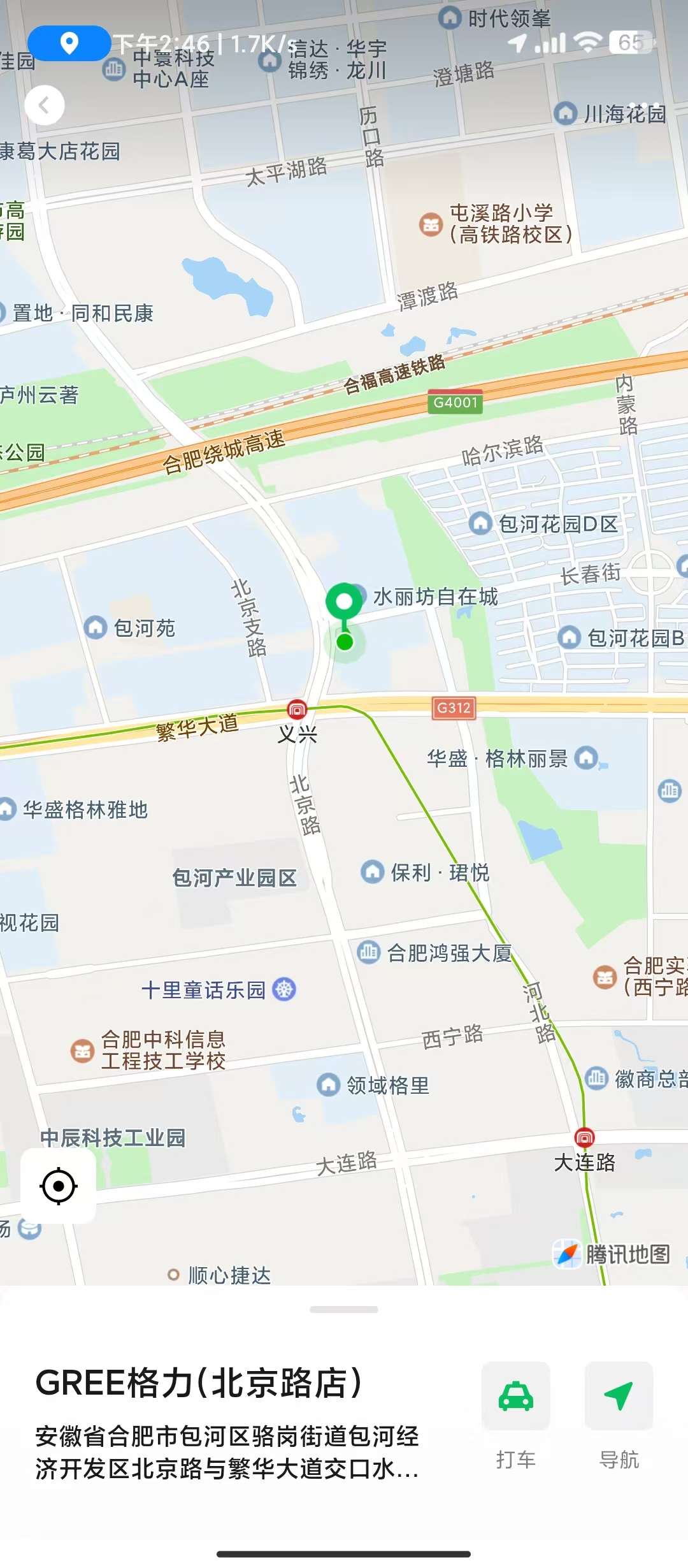Tap the blue location pill in status bar
This screenshot has height=1568, width=688.
click(69, 43)
